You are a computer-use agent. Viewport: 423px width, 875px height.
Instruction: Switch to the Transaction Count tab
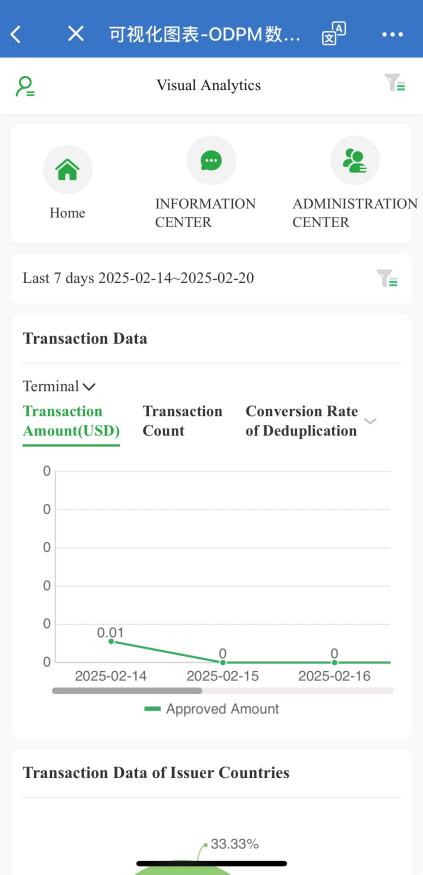click(x=182, y=421)
